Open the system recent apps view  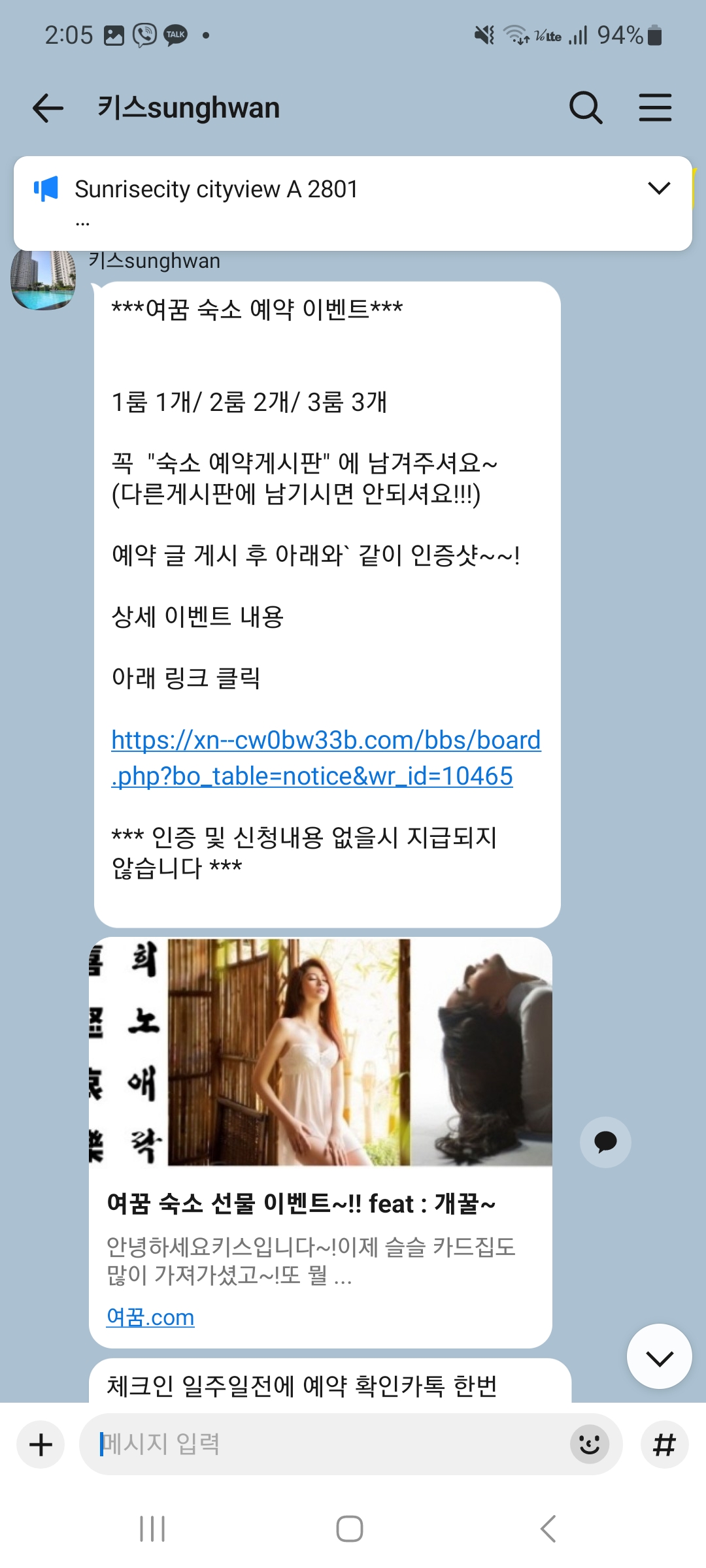click(x=152, y=1529)
